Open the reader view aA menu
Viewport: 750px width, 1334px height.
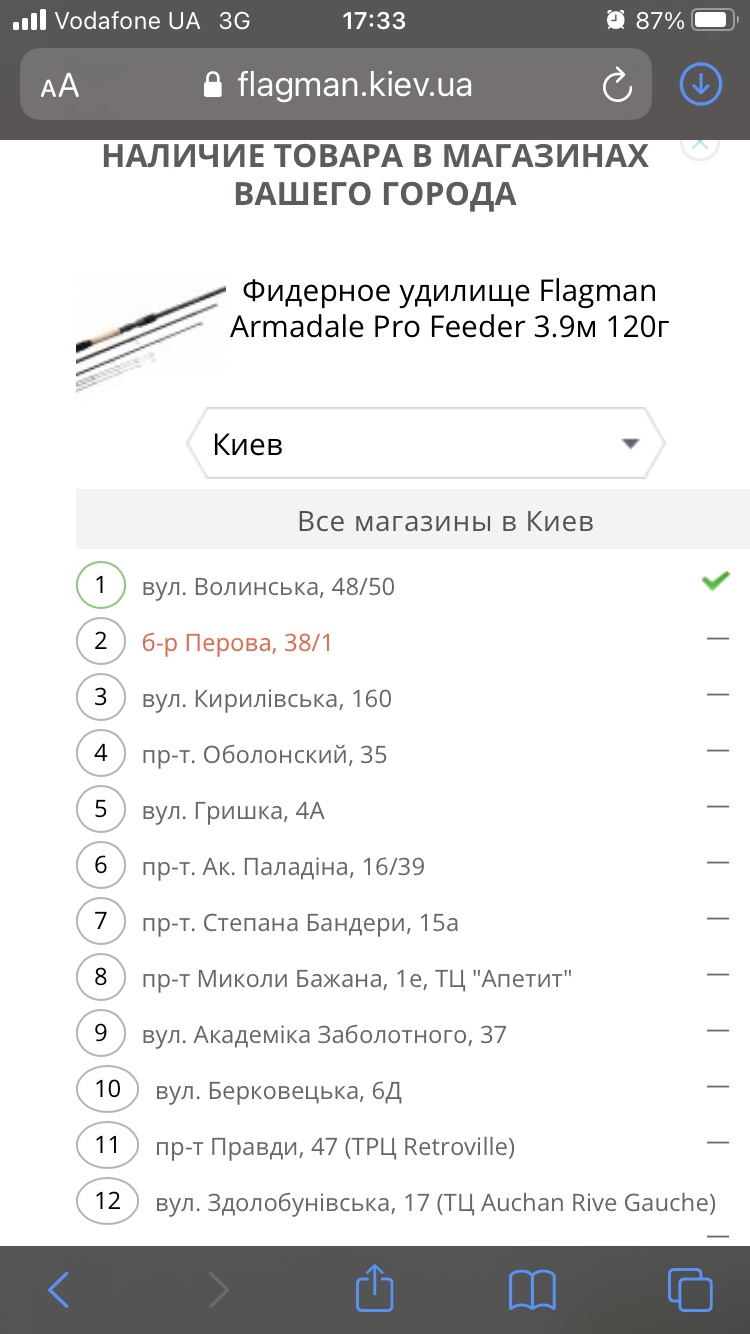pos(60,85)
